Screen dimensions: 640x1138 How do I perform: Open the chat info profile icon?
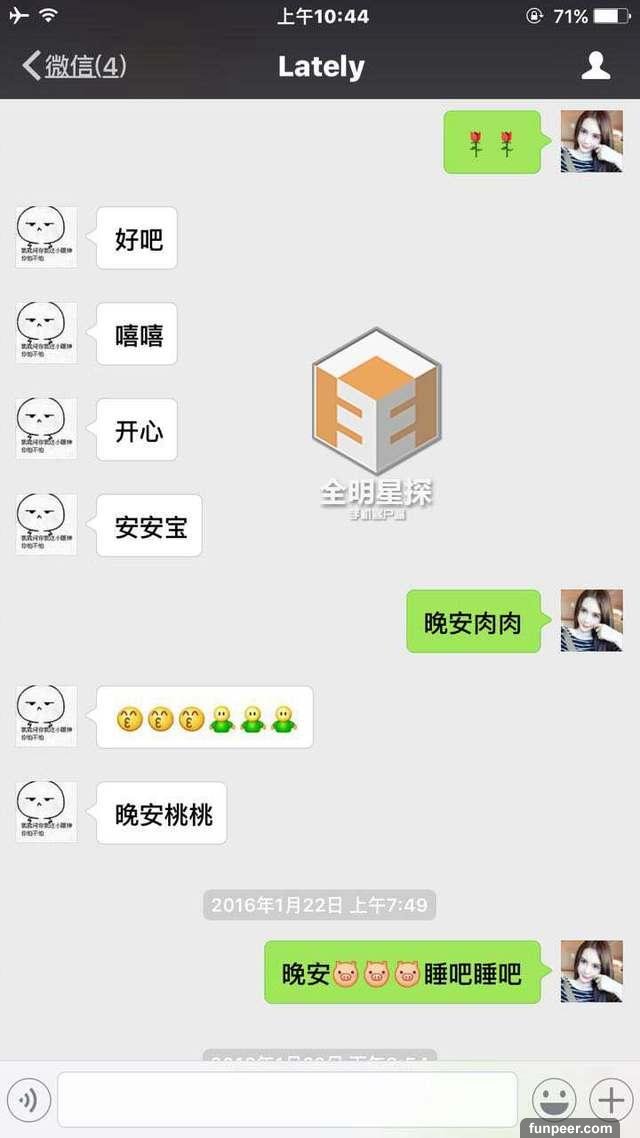pyautogui.click(x=596, y=66)
